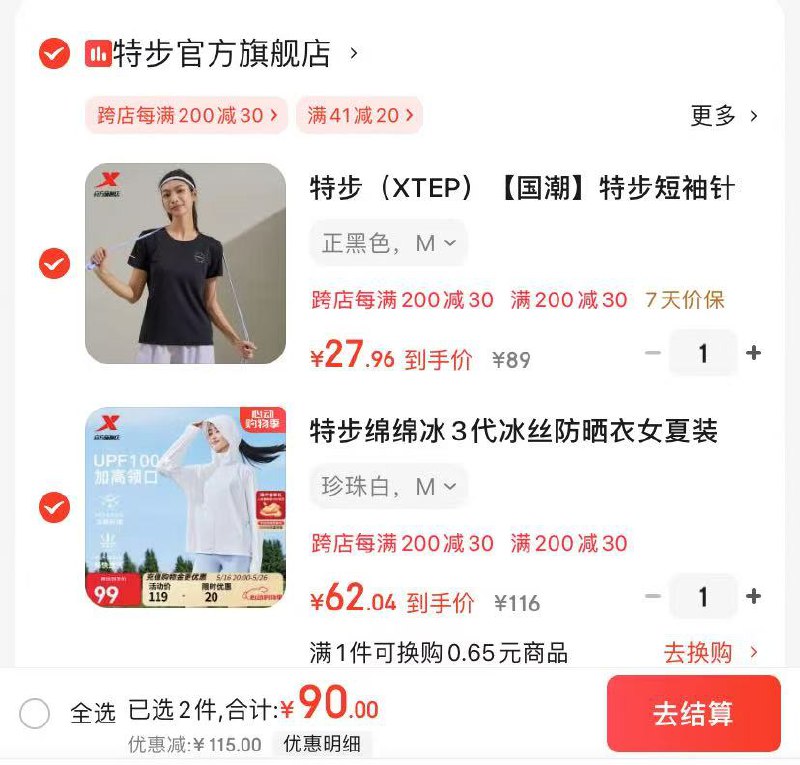Decrease quantity of the 特步短袖 item
Screen dimensions: 800x765
point(653,353)
